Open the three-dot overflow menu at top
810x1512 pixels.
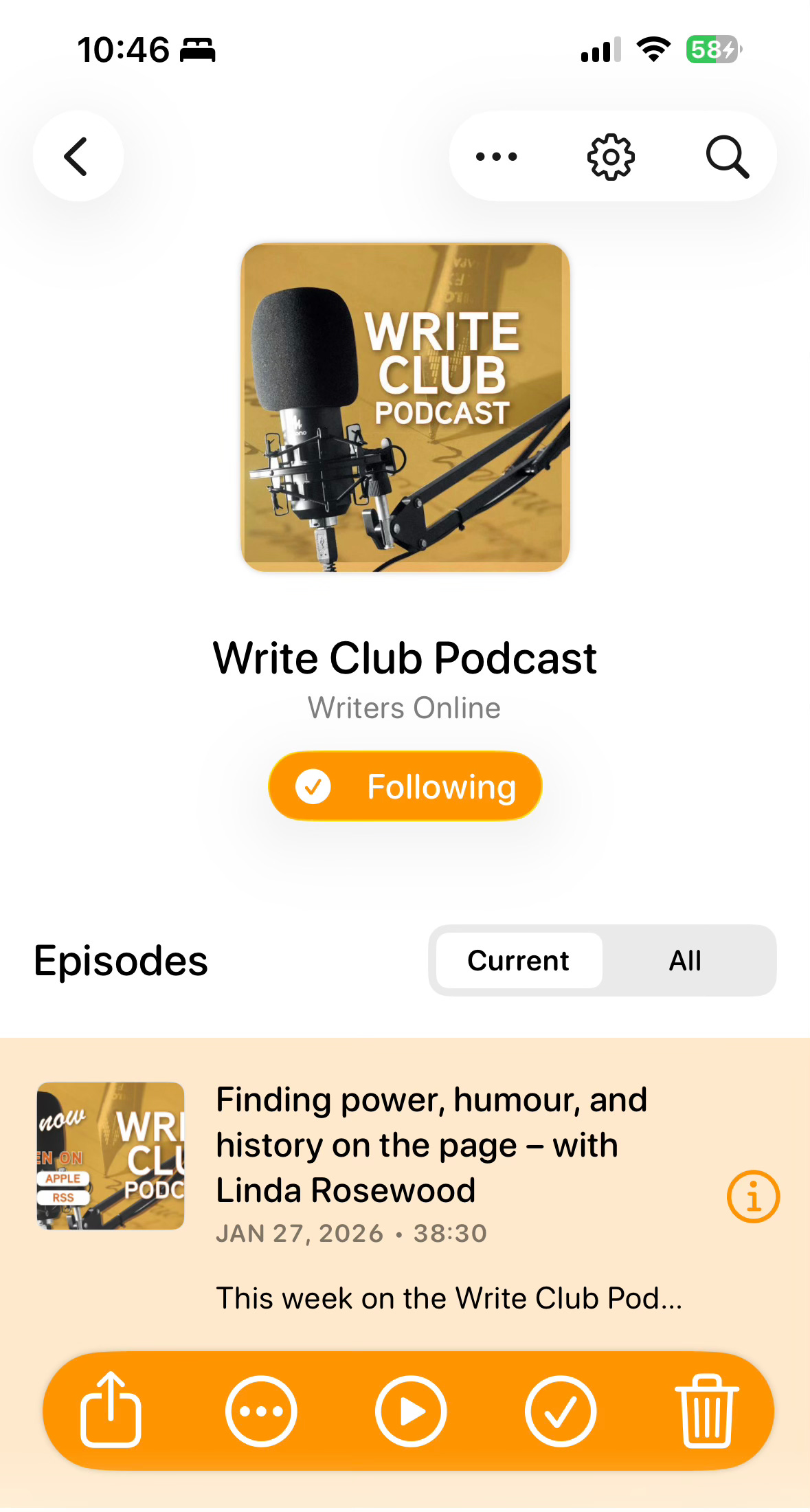tap(496, 157)
